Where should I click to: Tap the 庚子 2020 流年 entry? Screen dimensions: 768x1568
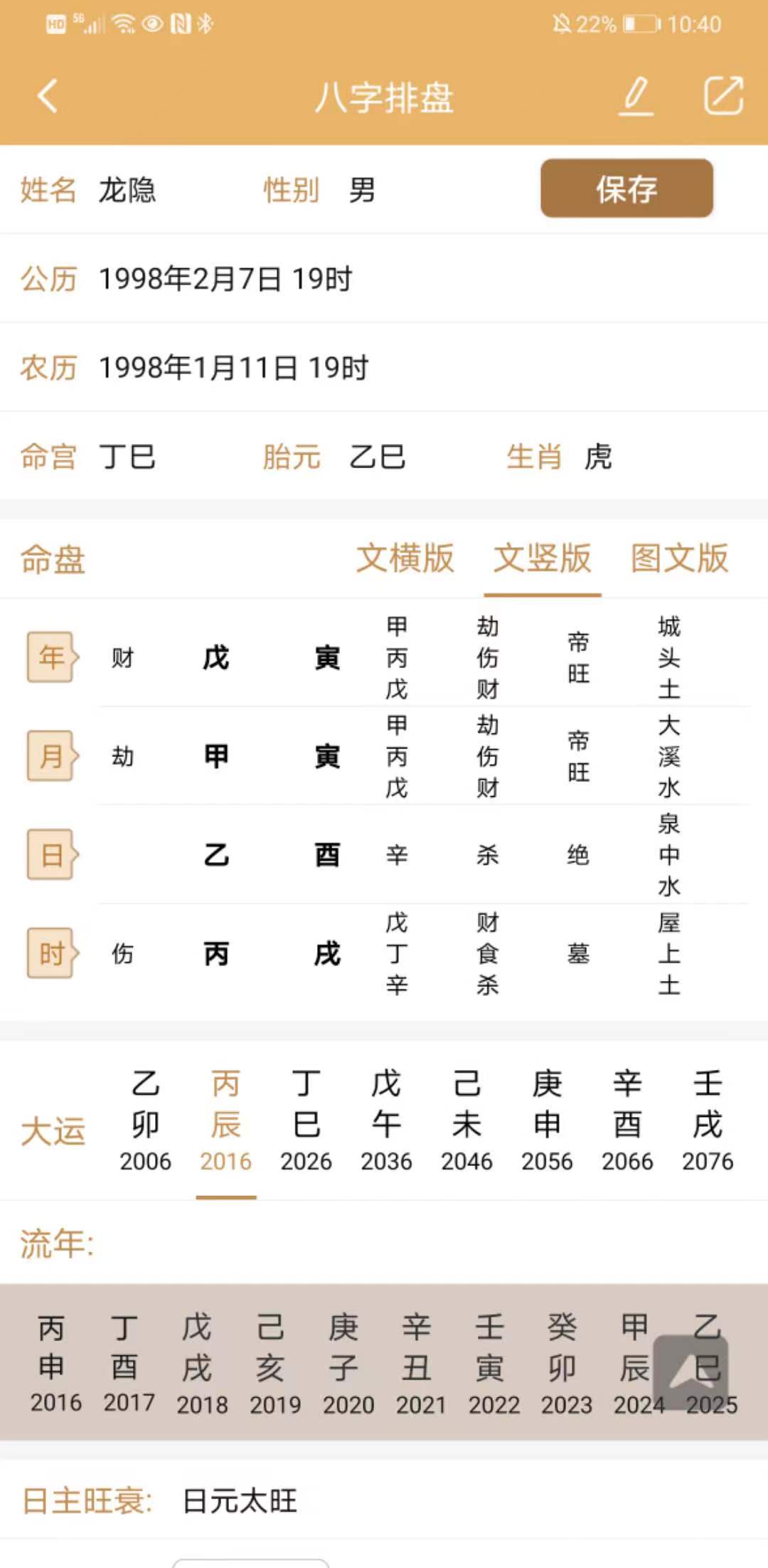pyautogui.click(x=348, y=1365)
